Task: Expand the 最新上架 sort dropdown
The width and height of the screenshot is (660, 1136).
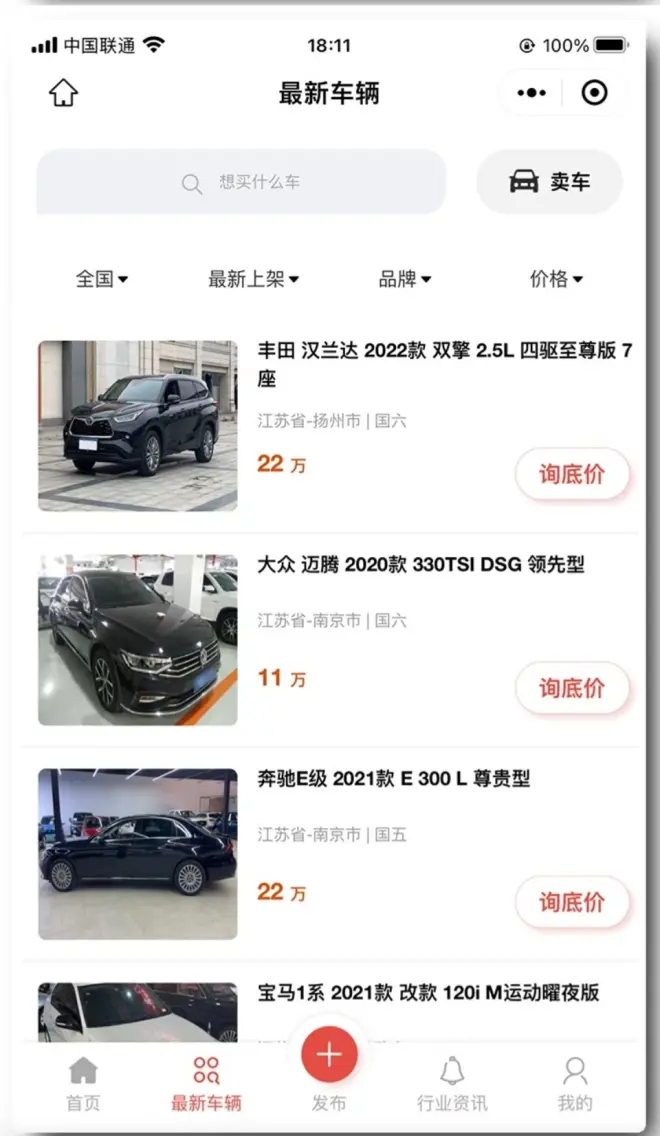Action: [253, 279]
